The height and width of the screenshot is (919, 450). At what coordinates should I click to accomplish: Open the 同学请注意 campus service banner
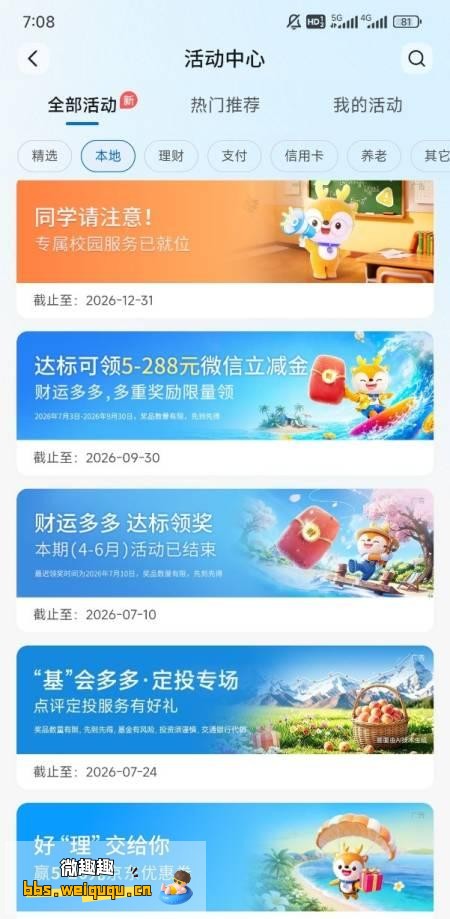[x=225, y=249]
